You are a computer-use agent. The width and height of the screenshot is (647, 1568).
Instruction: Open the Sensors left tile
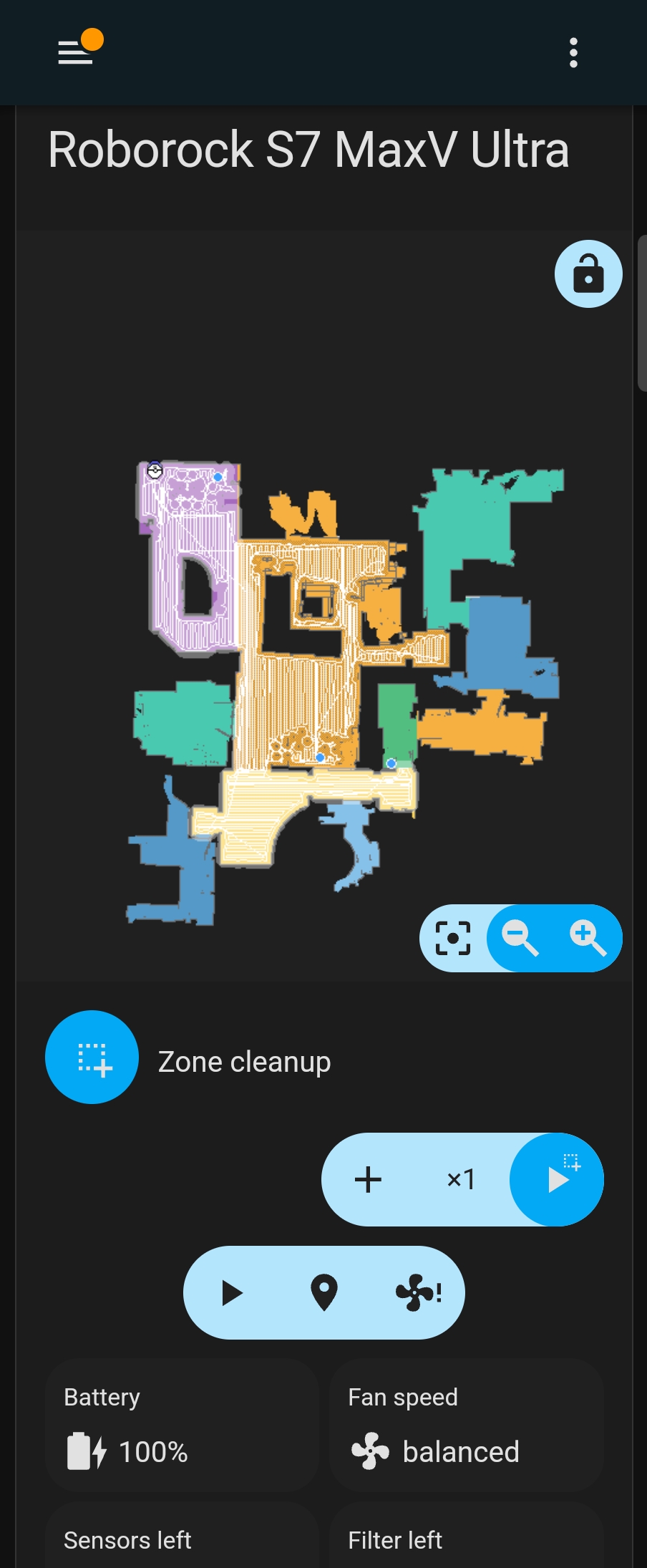point(182,1538)
